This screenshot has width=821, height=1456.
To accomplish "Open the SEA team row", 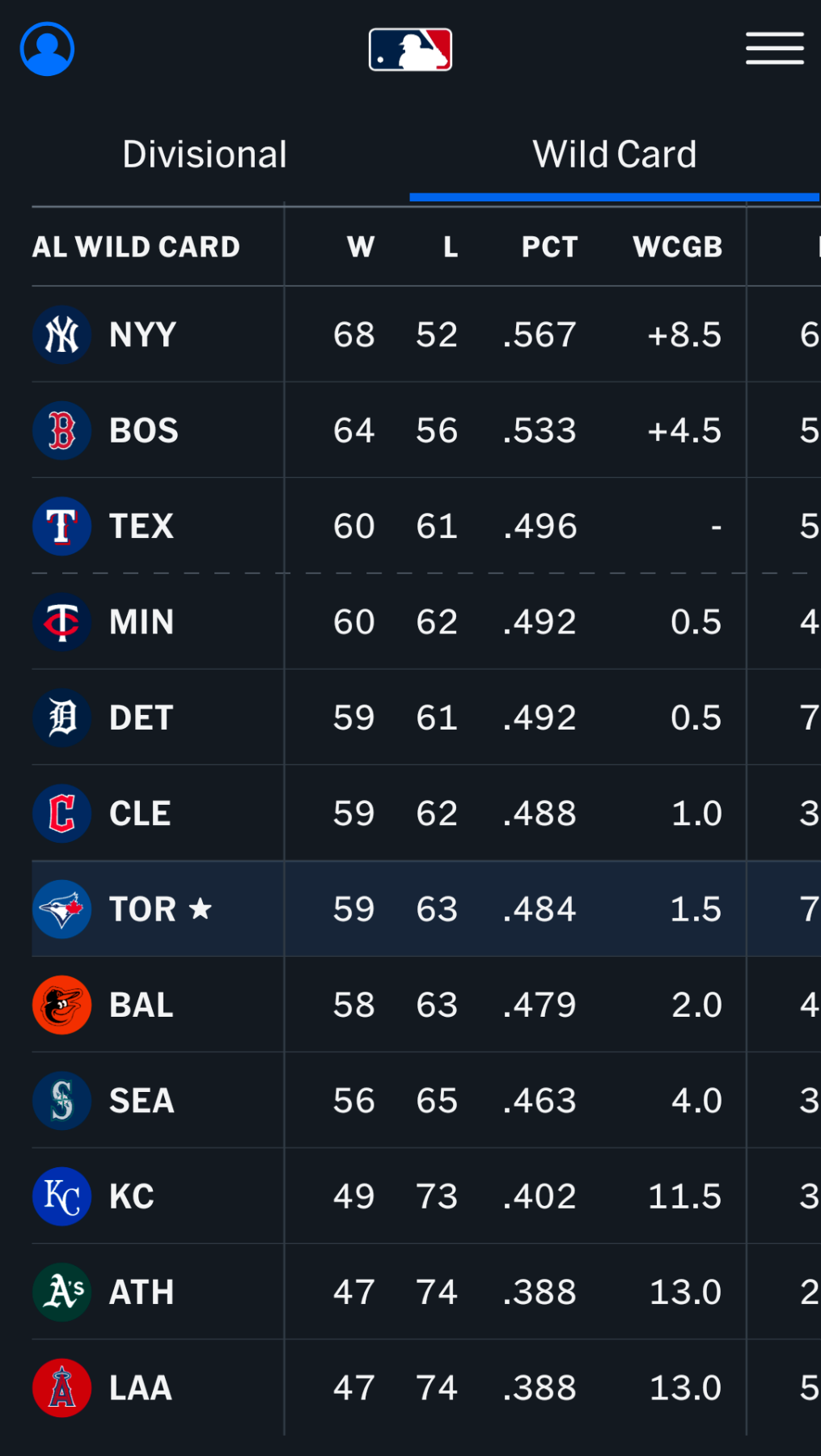I will pyautogui.click(x=426, y=1100).
